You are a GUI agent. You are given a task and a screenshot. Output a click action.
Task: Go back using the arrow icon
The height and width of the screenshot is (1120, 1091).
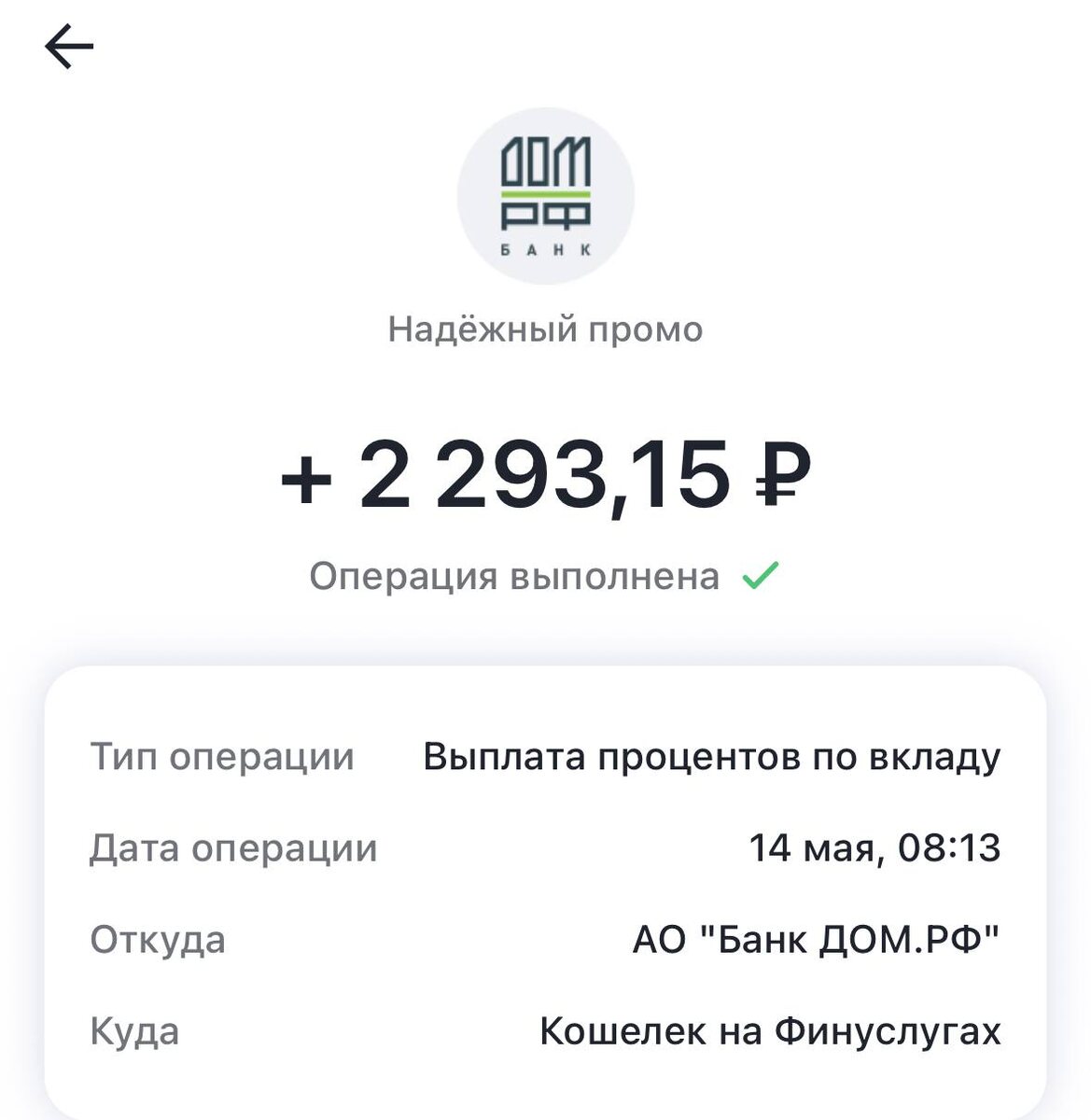click(69, 47)
